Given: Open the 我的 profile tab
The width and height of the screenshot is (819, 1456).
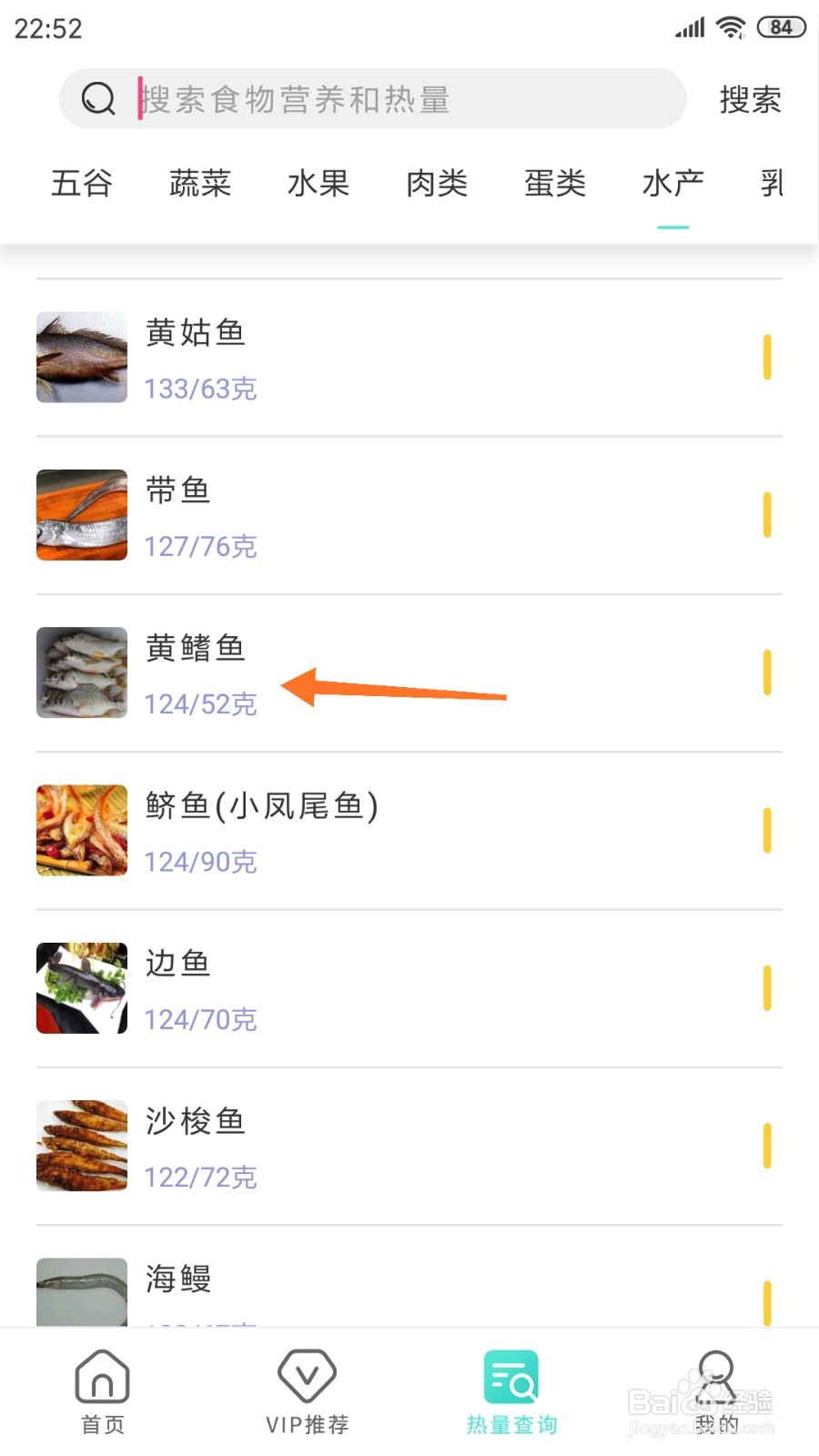Looking at the screenshot, I should 716,1392.
